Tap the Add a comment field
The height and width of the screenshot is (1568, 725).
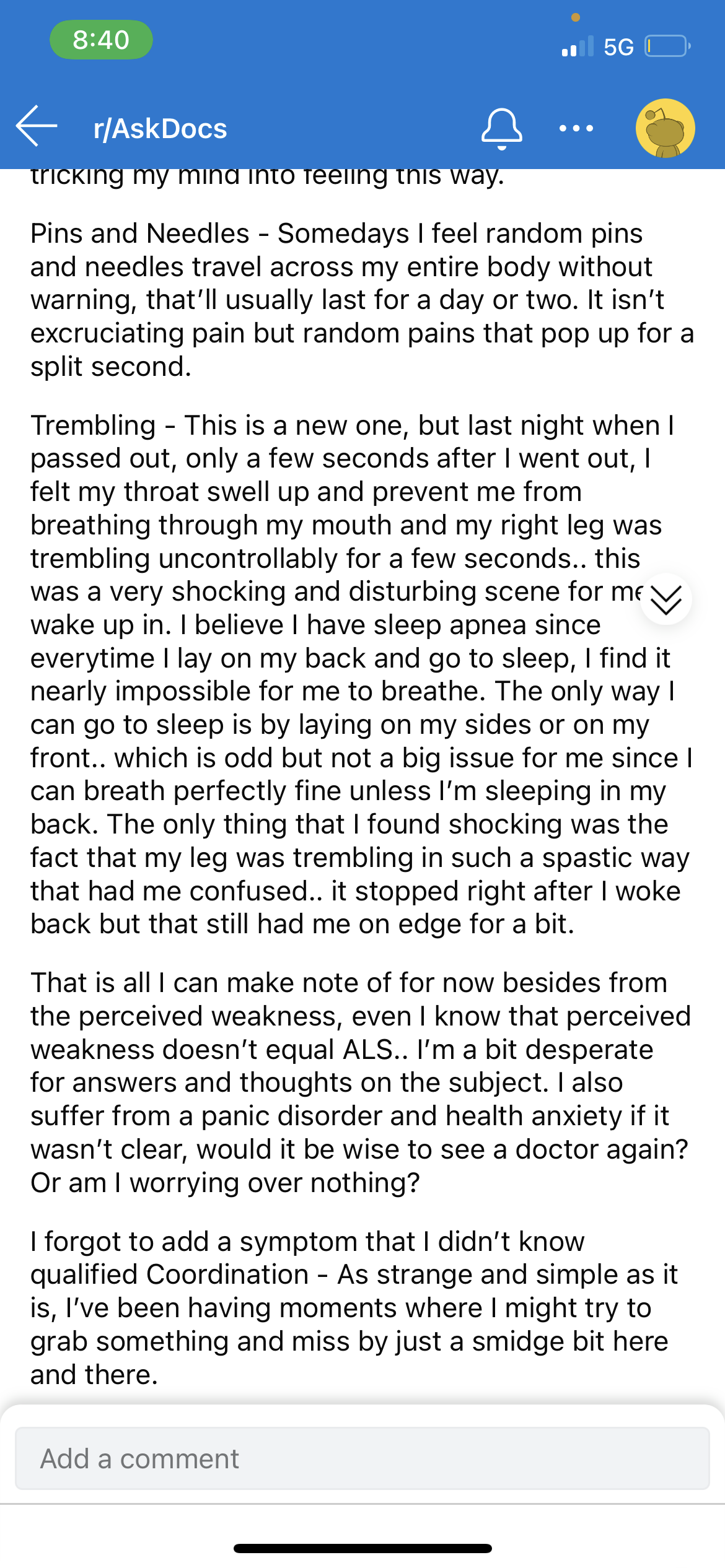coord(362,1458)
